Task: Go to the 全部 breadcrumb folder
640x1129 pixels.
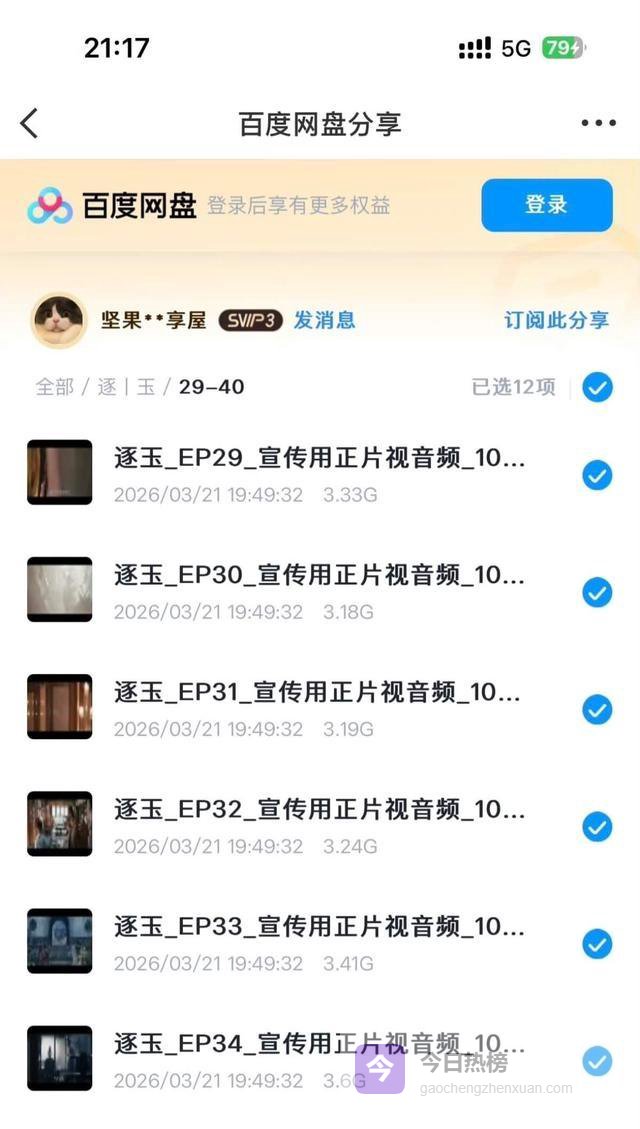Action: pyautogui.click(x=54, y=387)
